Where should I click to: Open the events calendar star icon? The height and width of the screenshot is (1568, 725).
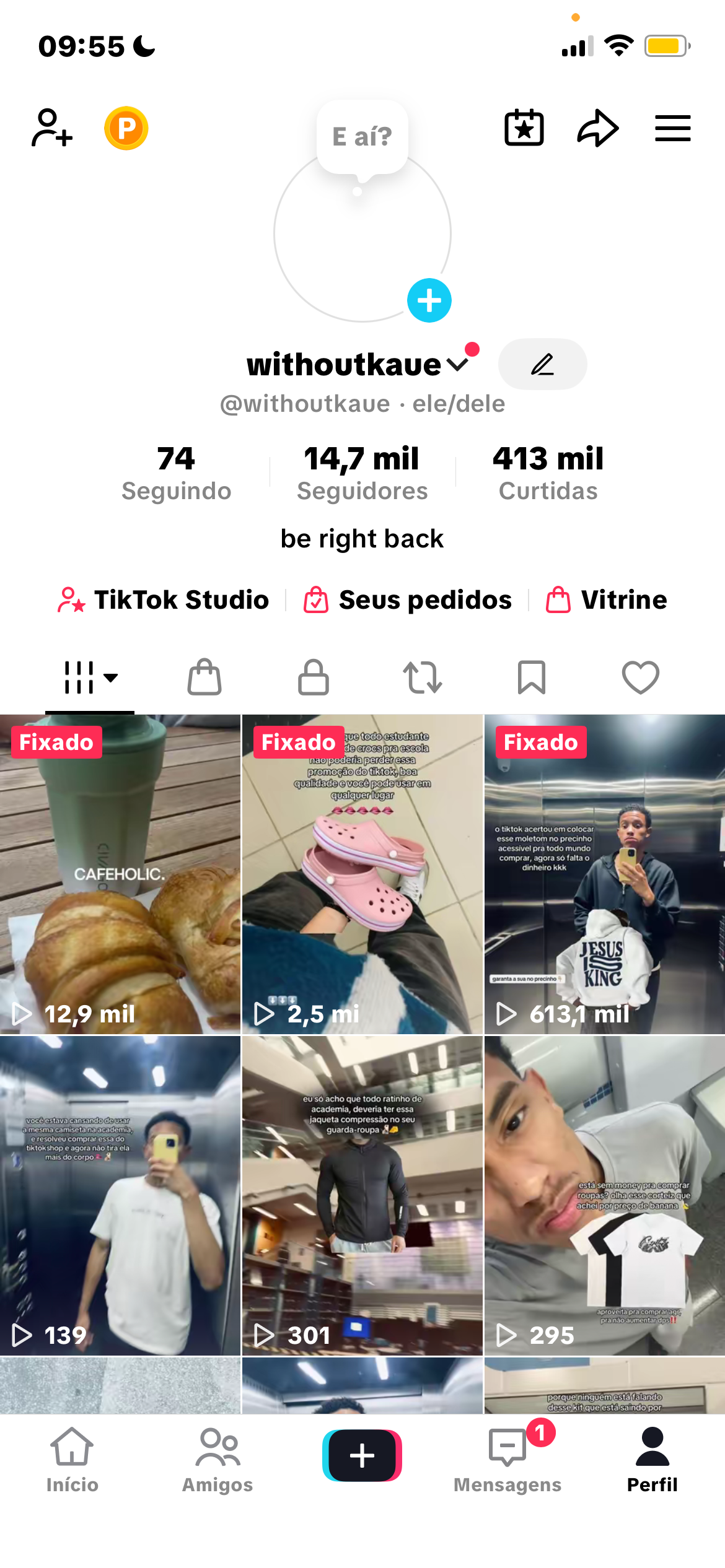pyautogui.click(x=524, y=128)
